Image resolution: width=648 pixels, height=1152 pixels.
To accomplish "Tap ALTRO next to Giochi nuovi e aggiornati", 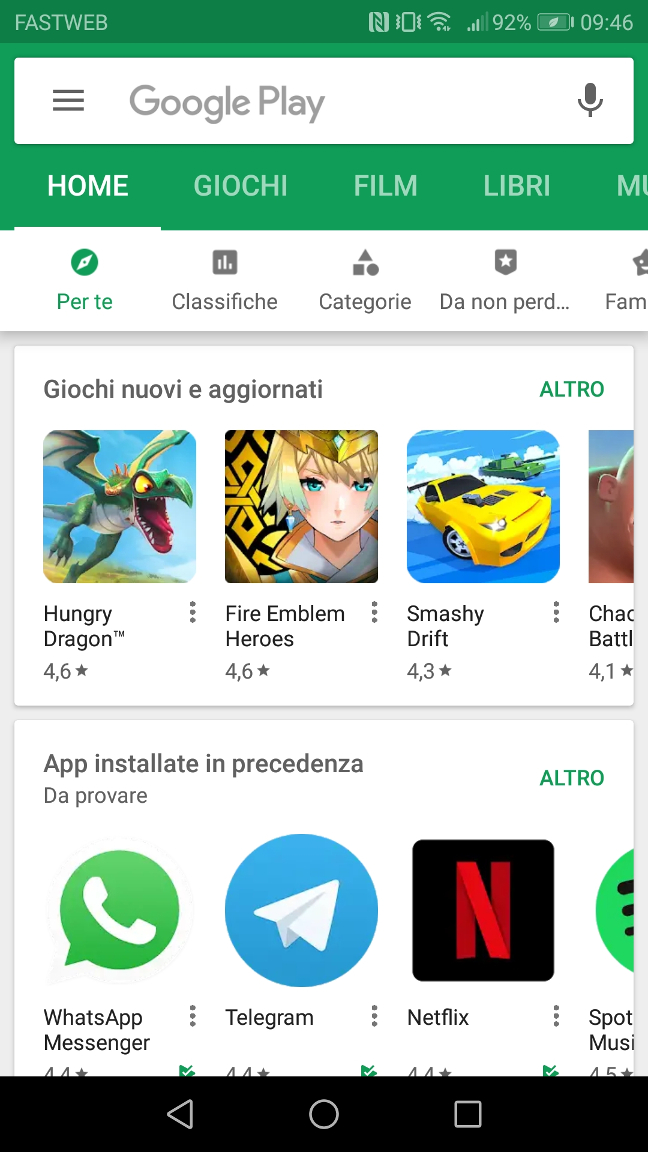I will tap(572, 389).
